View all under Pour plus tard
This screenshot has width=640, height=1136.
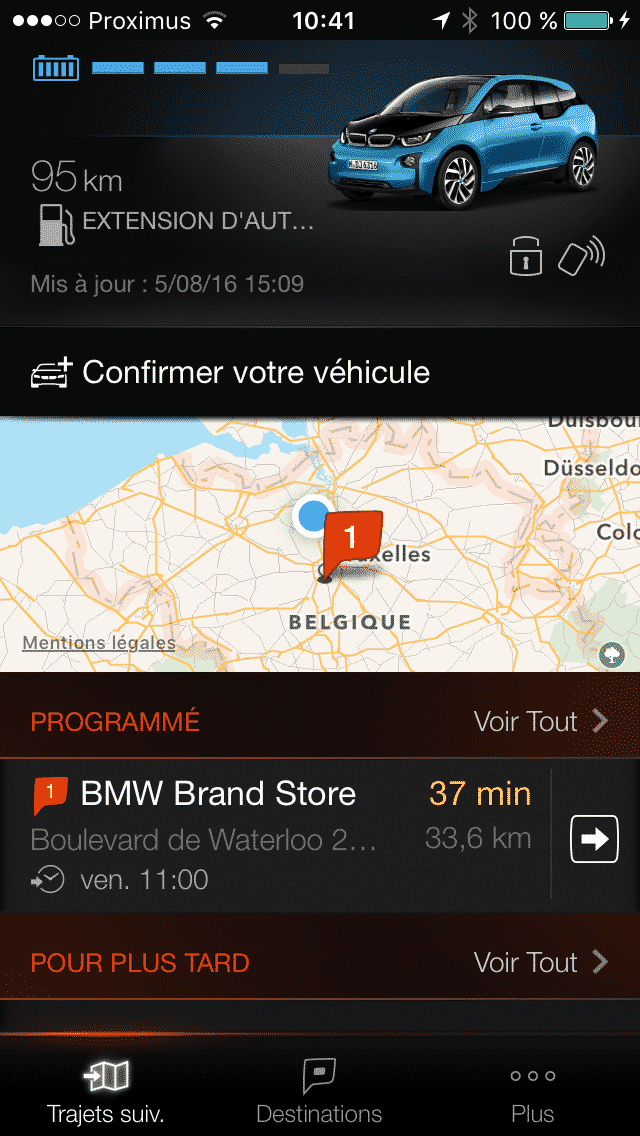(540, 962)
